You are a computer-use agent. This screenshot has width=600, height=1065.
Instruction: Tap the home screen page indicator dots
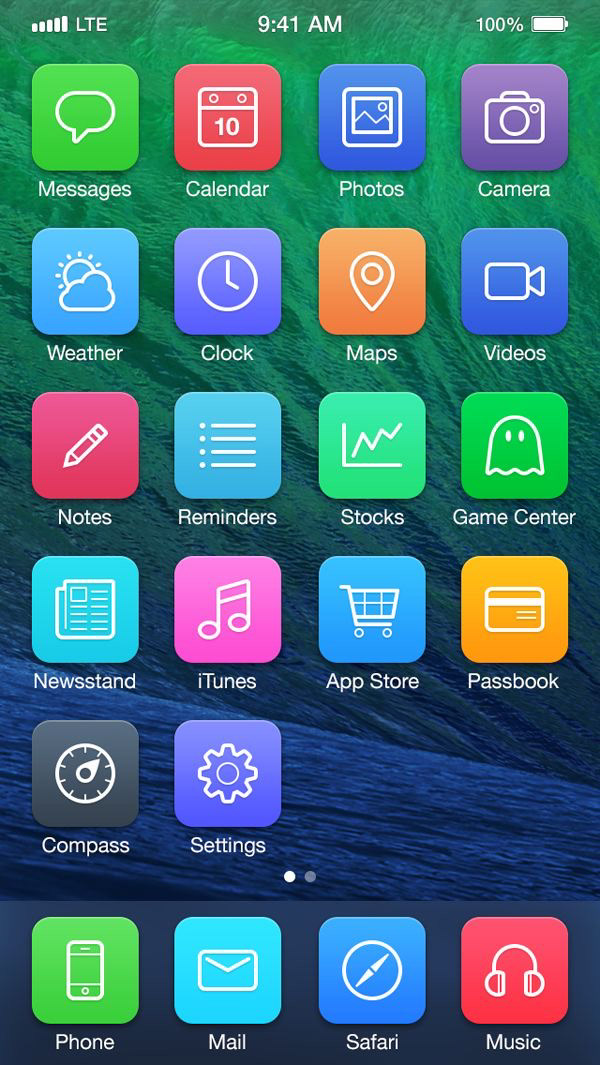tap(300, 876)
